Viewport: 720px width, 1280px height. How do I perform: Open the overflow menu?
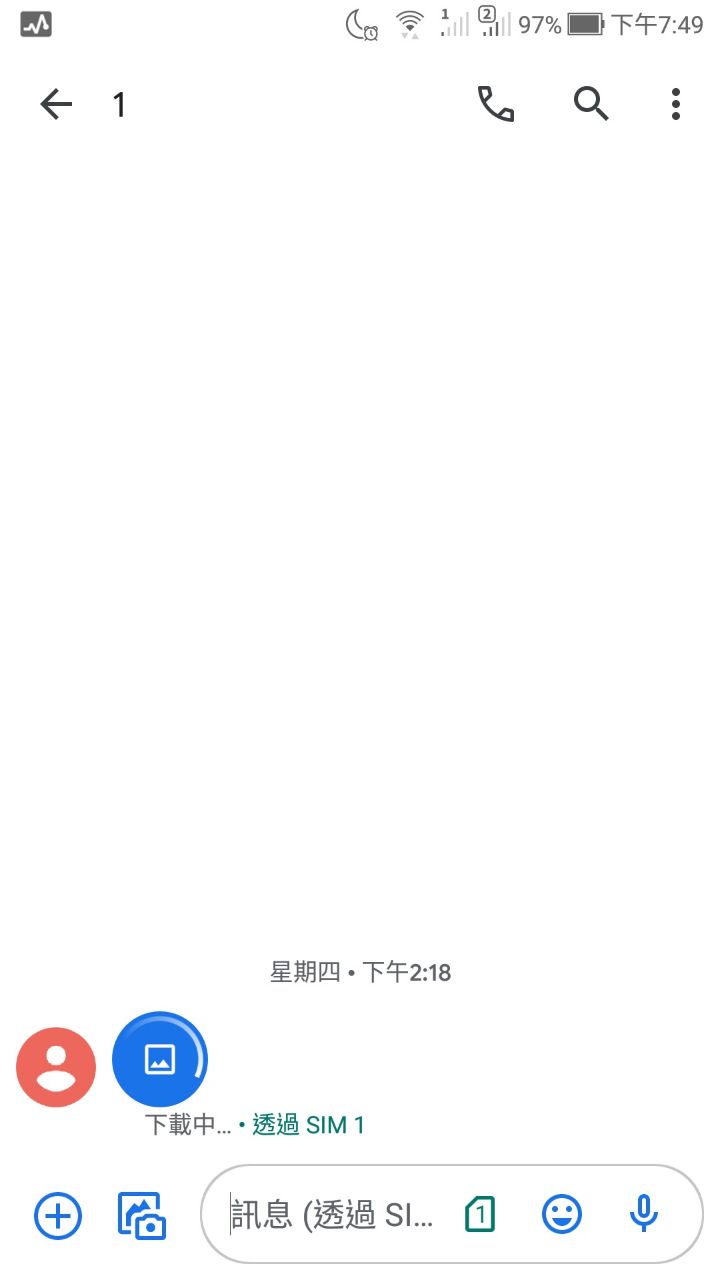pyautogui.click(x=676, y=104)
